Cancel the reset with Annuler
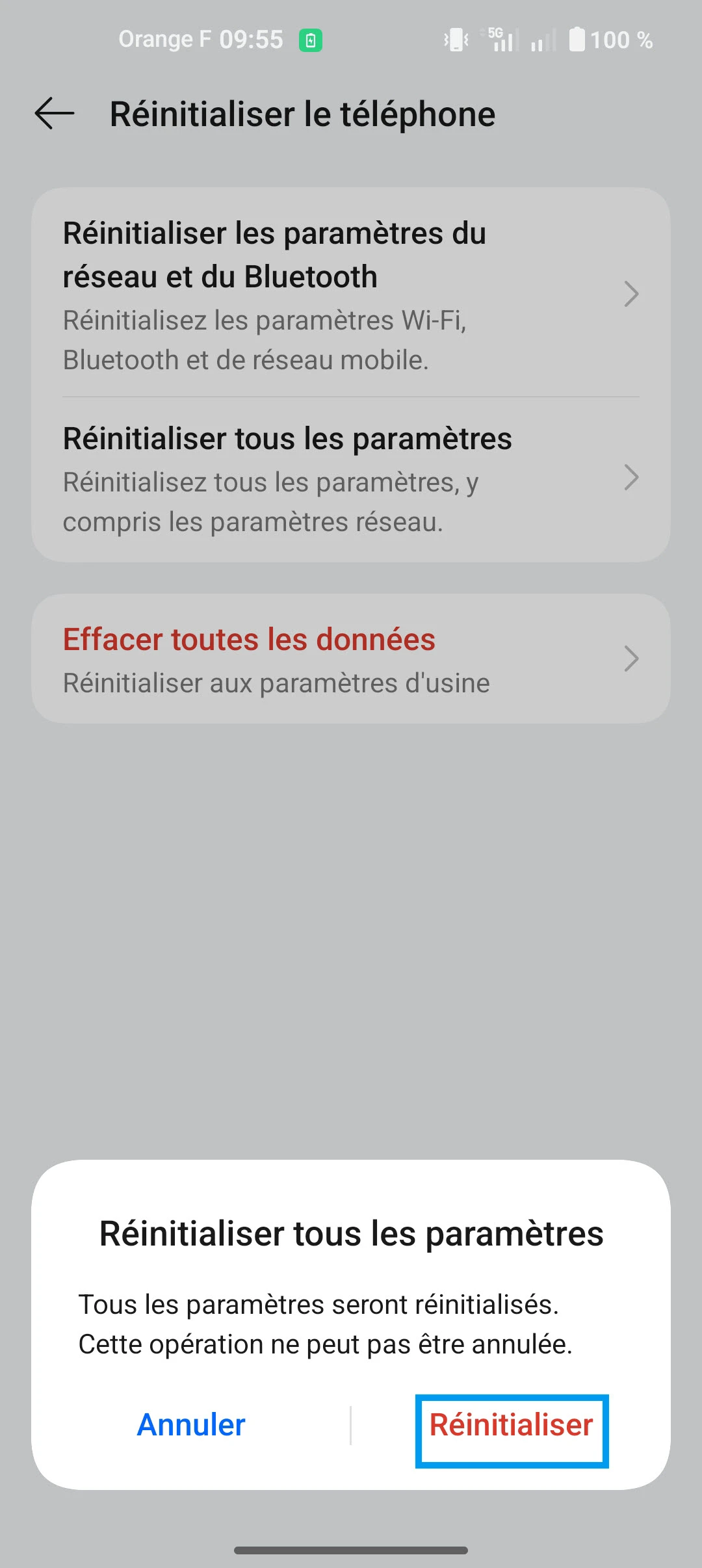This screenshot has width=702, height=1568. tap(191, 1425)
